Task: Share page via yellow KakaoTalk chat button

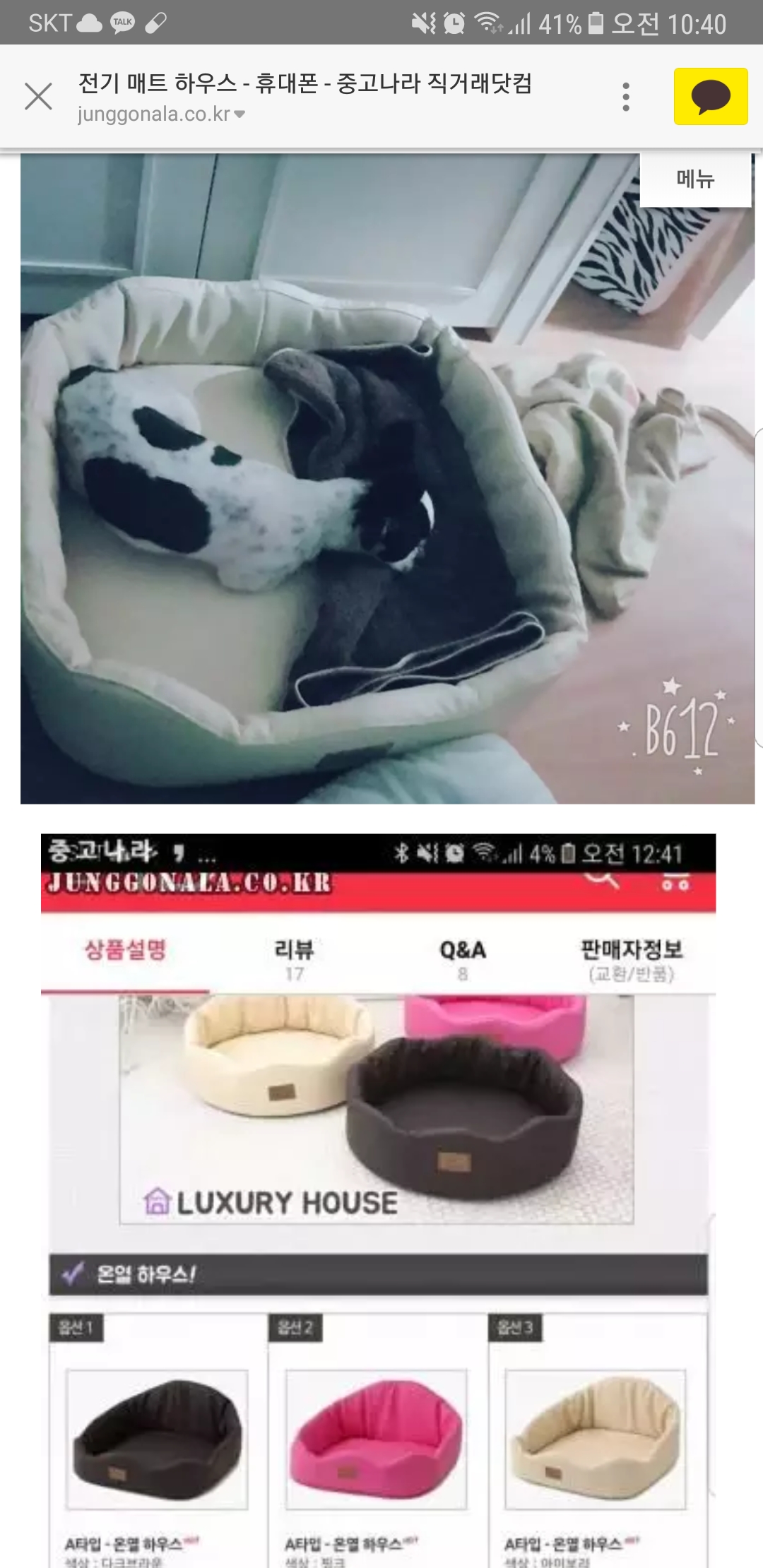Action: point(710,97)
